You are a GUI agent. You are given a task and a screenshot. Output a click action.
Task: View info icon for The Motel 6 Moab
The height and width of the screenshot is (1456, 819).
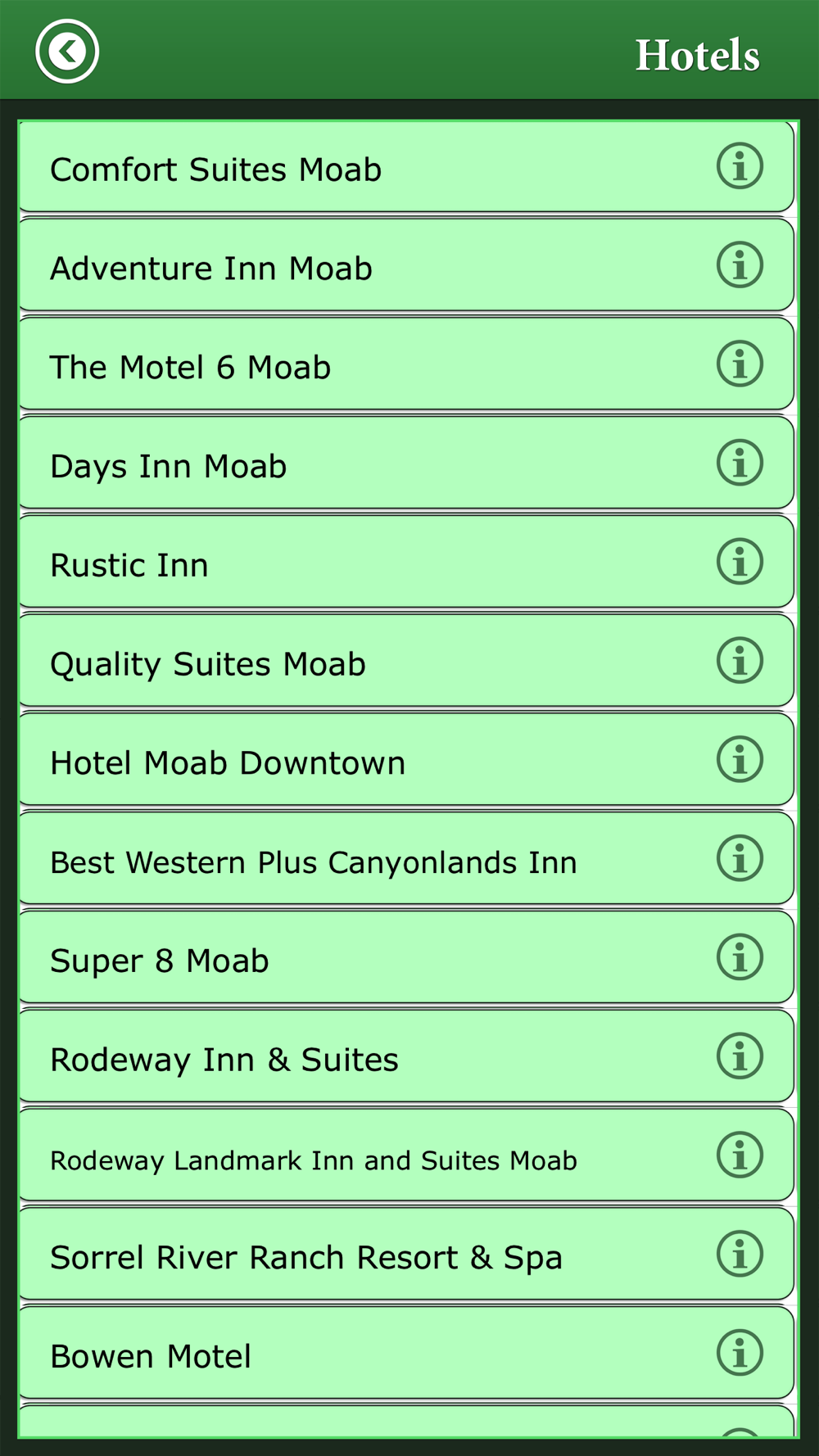[740, 364]
